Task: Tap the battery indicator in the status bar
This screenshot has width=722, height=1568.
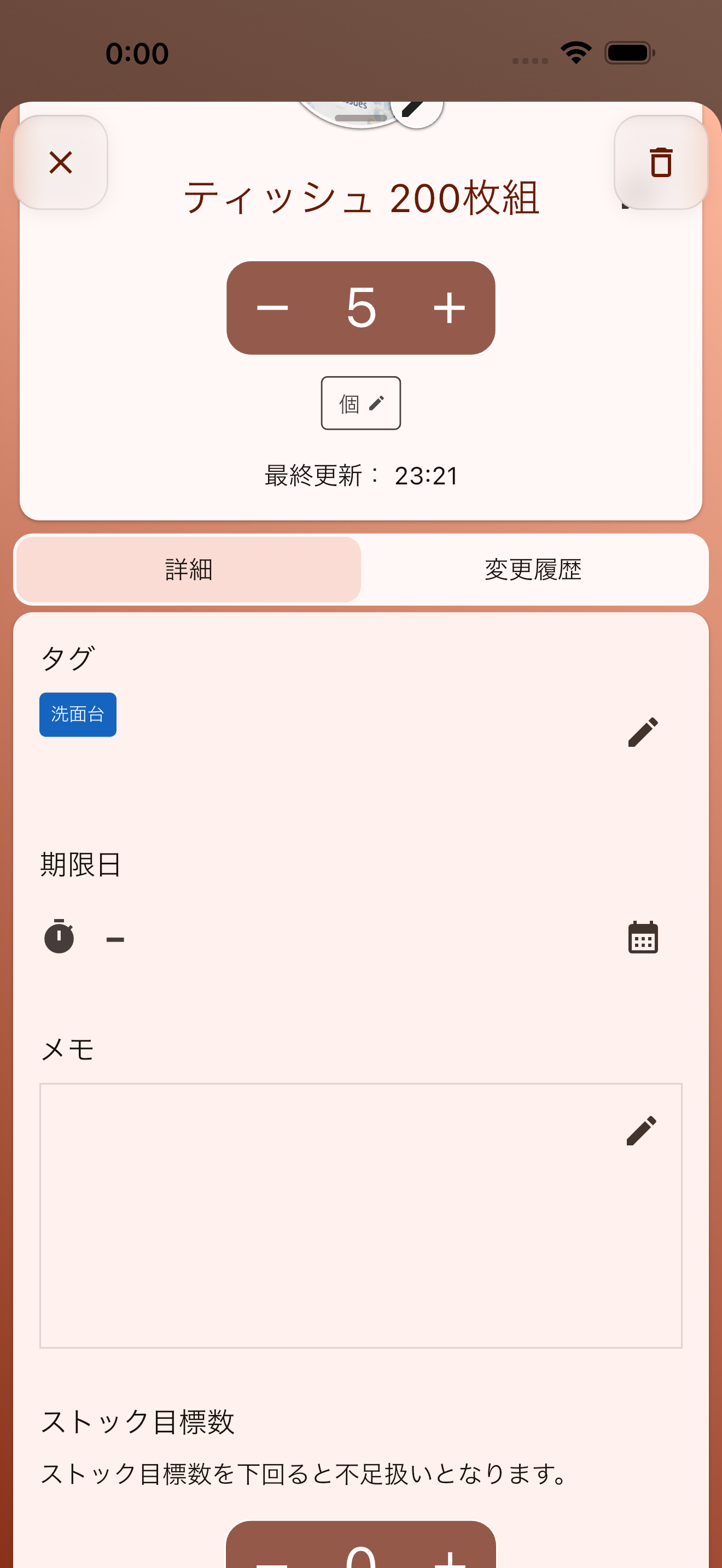Action: tap(627, 54)
